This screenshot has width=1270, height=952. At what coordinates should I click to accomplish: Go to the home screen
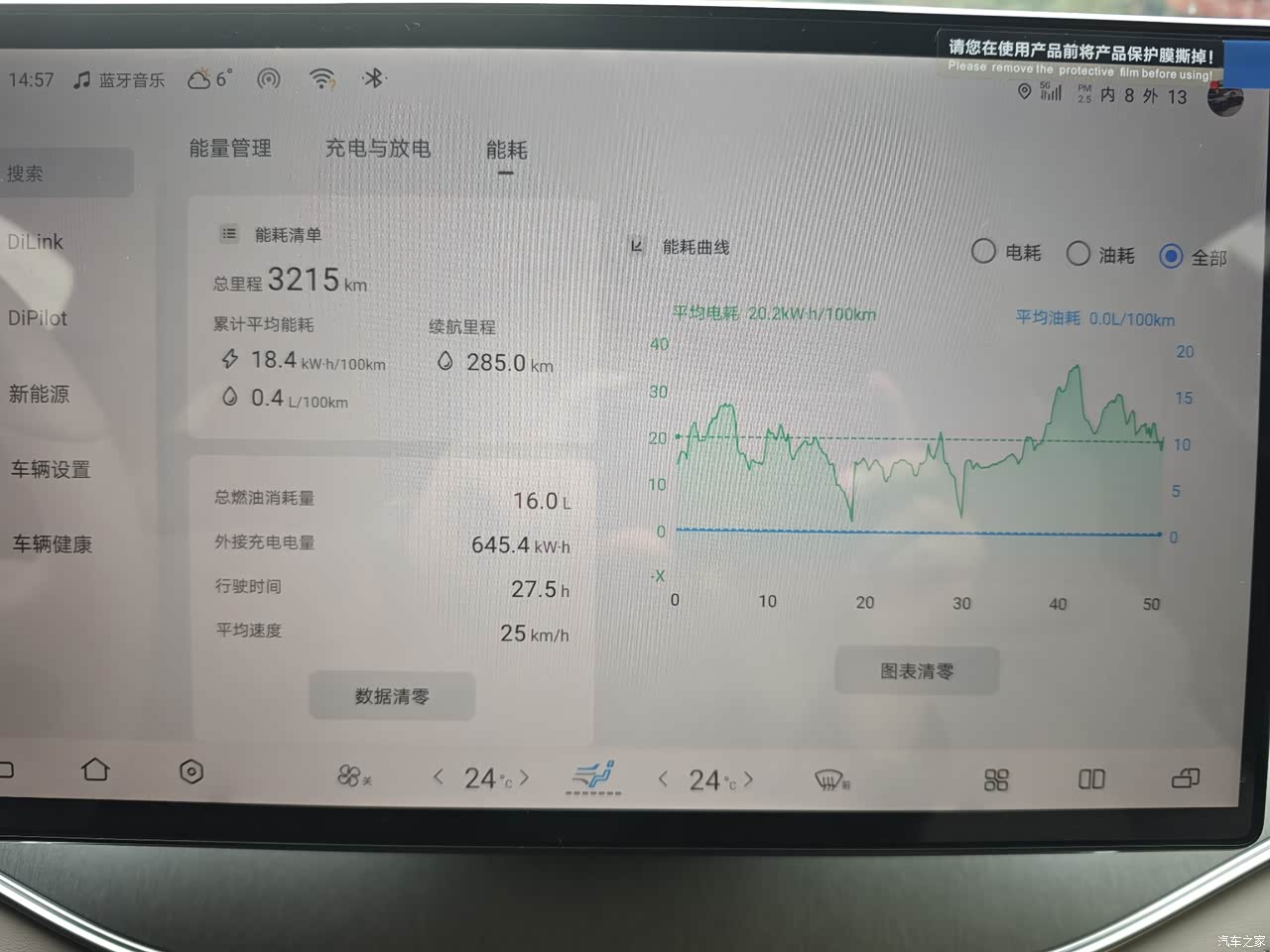(x=95, y=770)
